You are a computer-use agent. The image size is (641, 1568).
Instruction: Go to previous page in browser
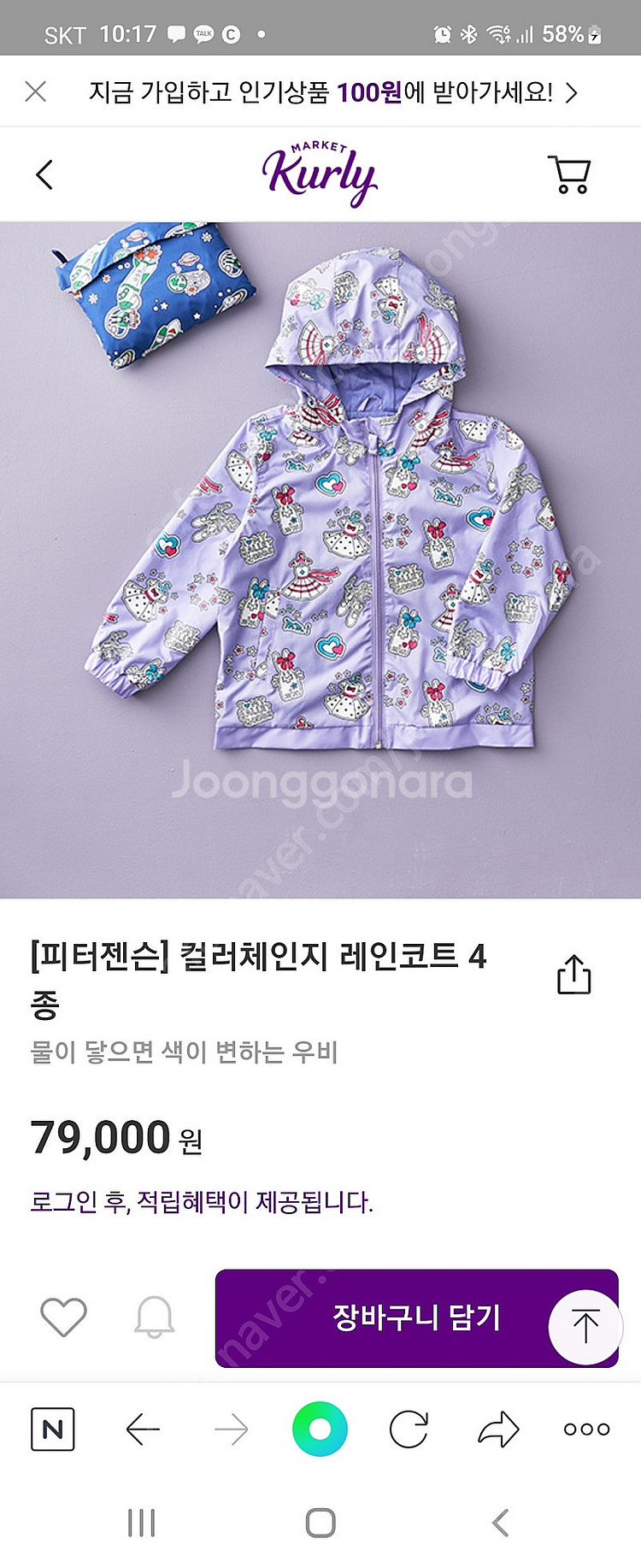point(143,1429)
